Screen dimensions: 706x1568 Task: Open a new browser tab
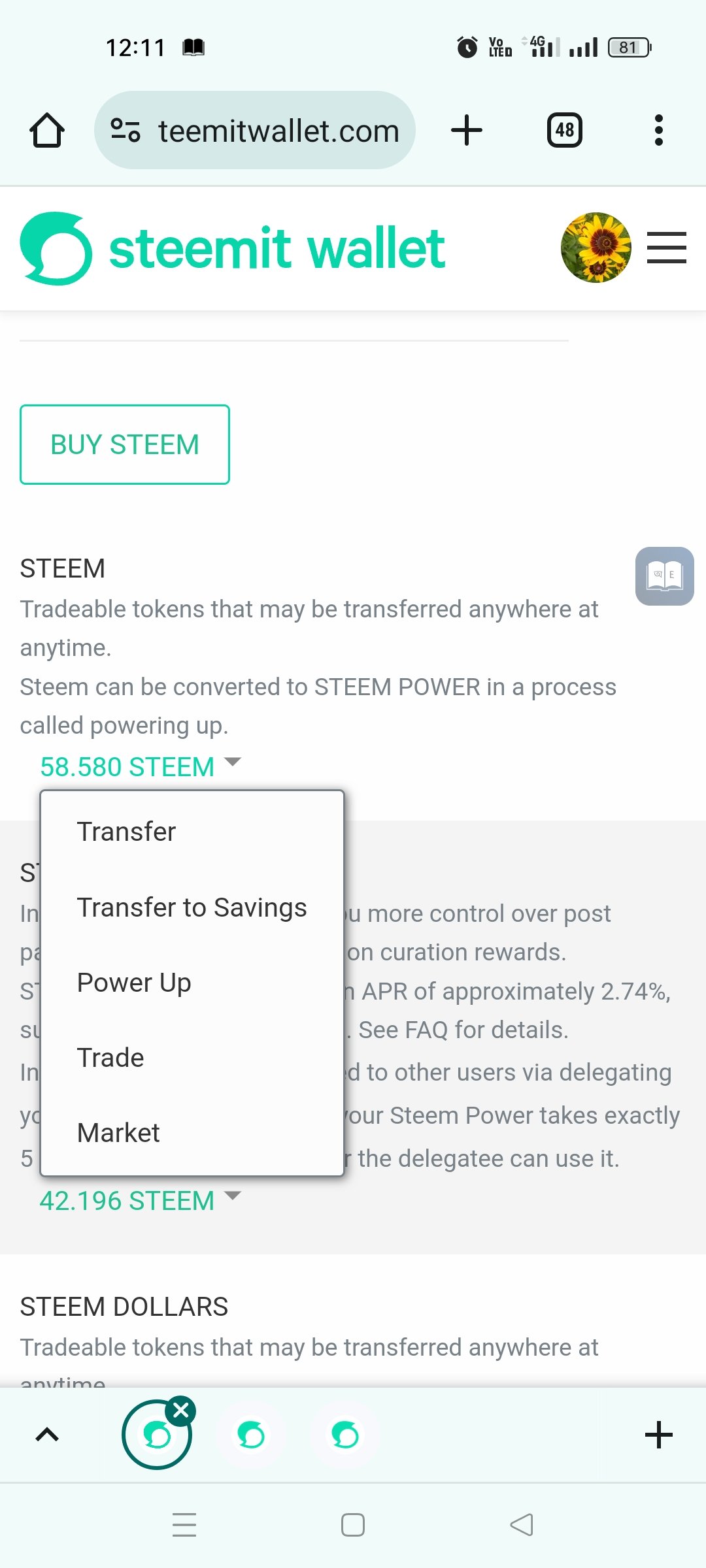[467, 130]
